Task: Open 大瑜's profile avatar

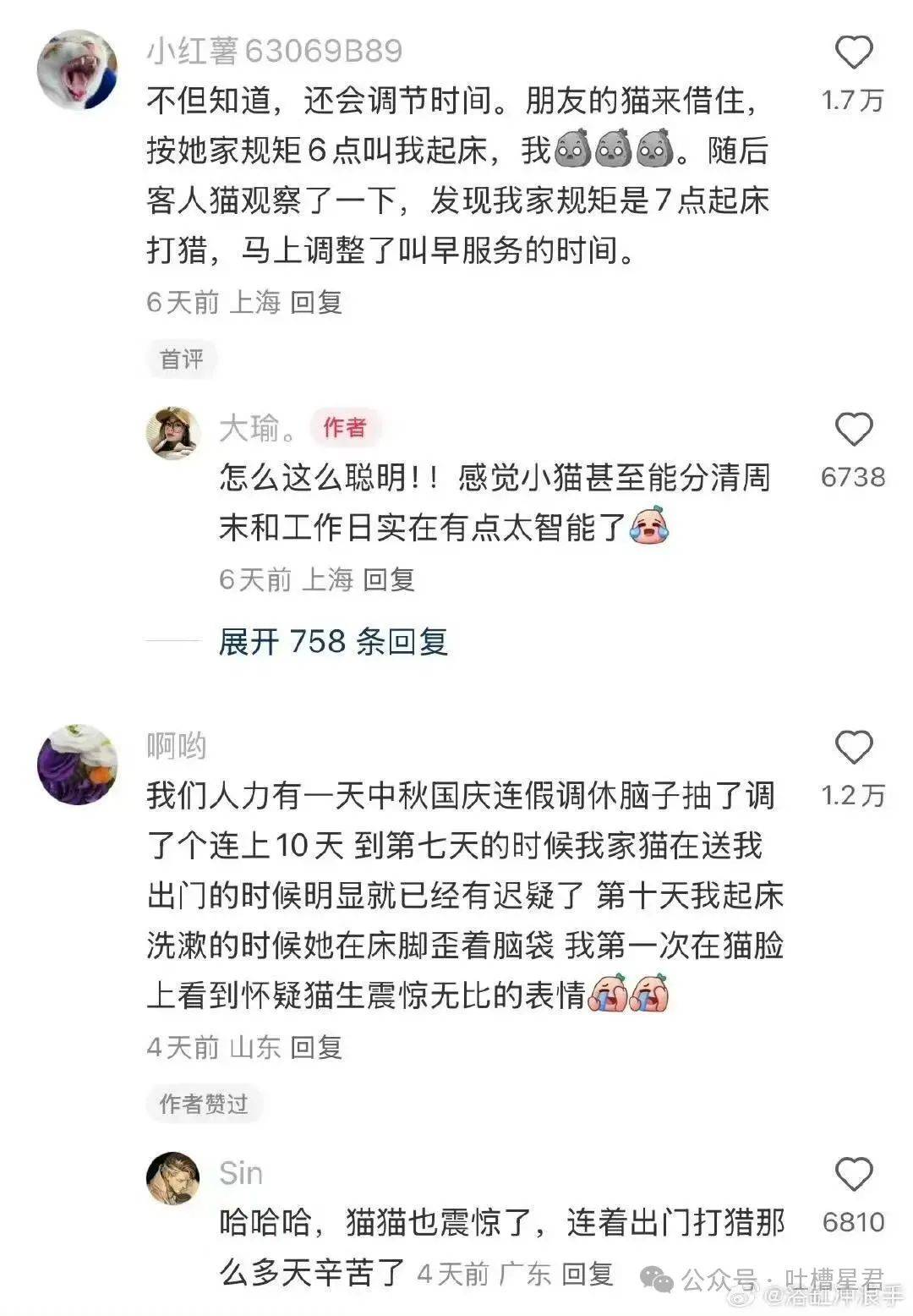Action: click(173, 433)
